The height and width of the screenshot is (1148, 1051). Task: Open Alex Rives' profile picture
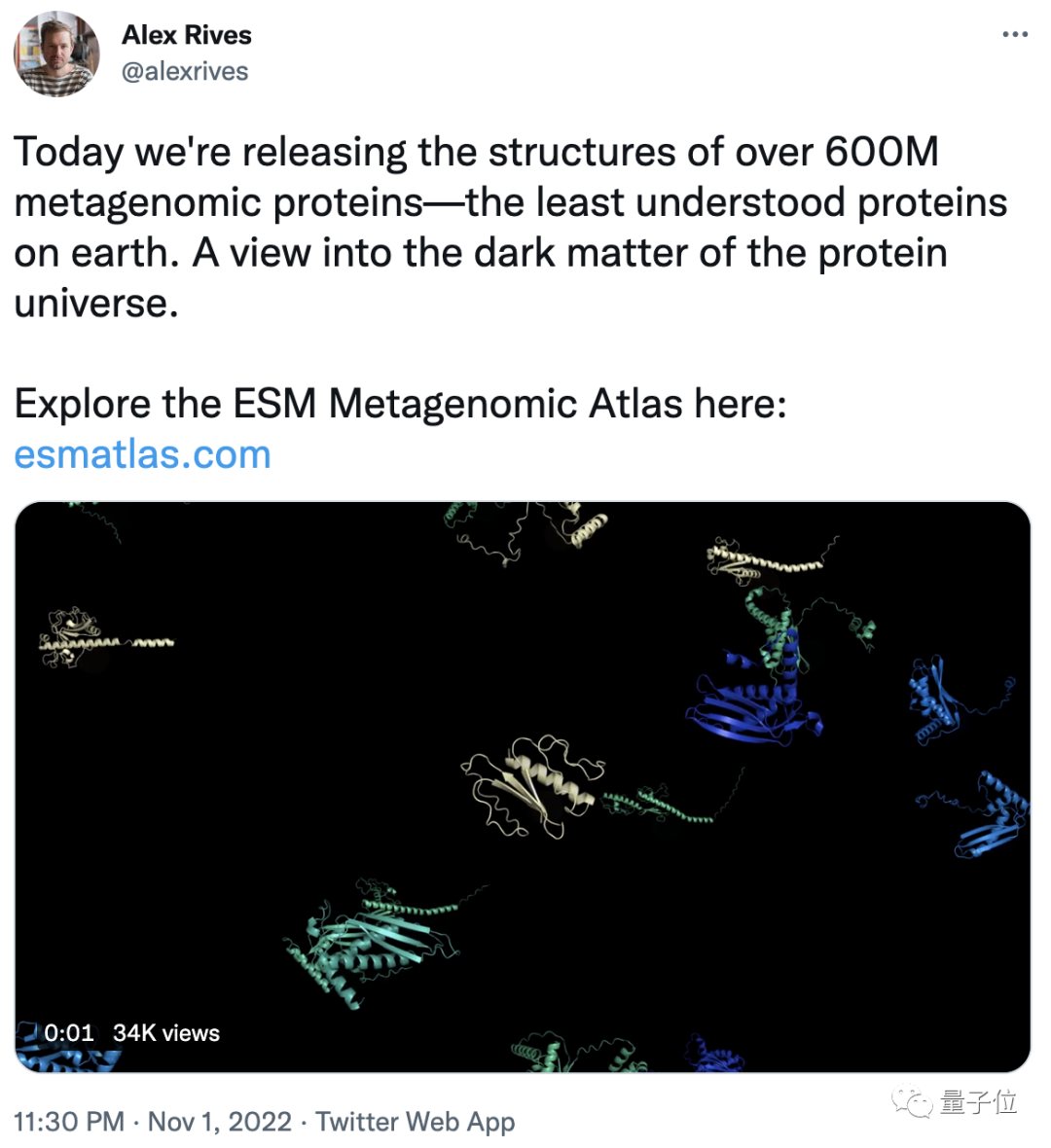pyautogui.click(x=56, y=54)
